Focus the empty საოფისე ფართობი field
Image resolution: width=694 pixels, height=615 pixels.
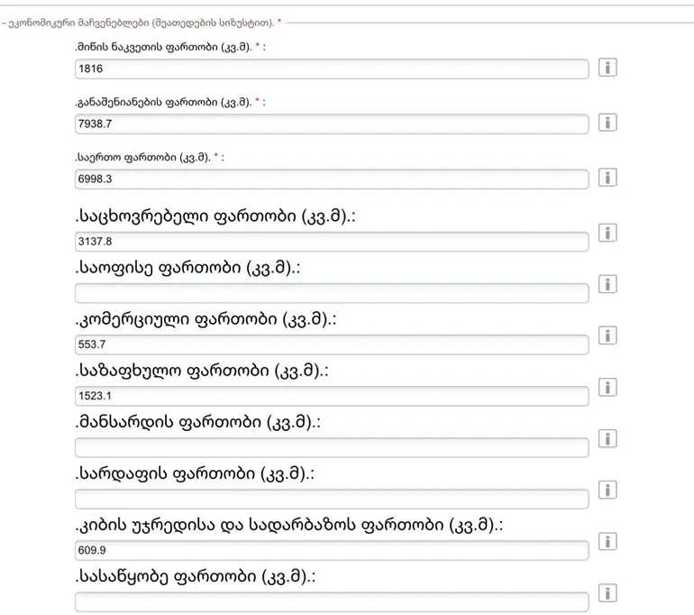(x=331, y=293)
